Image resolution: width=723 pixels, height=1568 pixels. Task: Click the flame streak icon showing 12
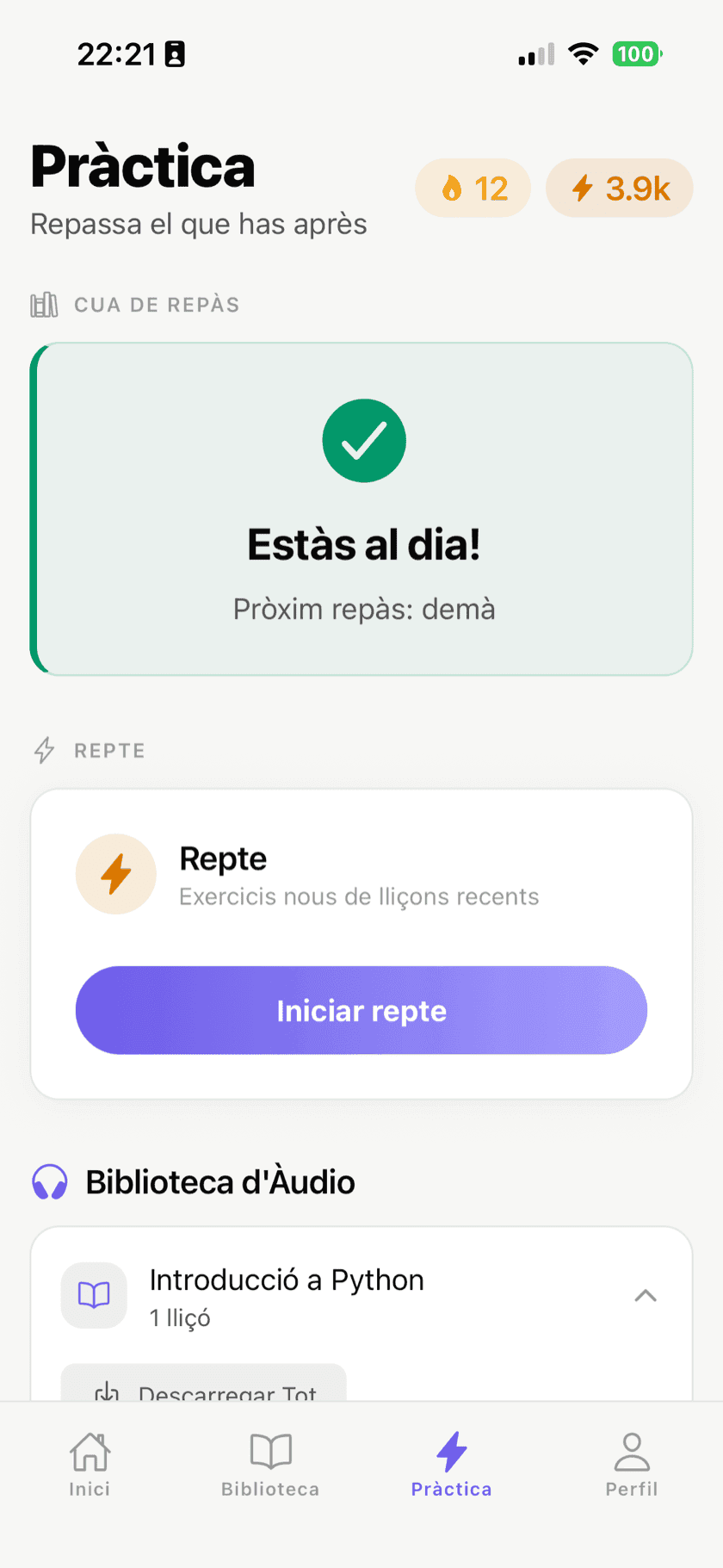point(473,188)
